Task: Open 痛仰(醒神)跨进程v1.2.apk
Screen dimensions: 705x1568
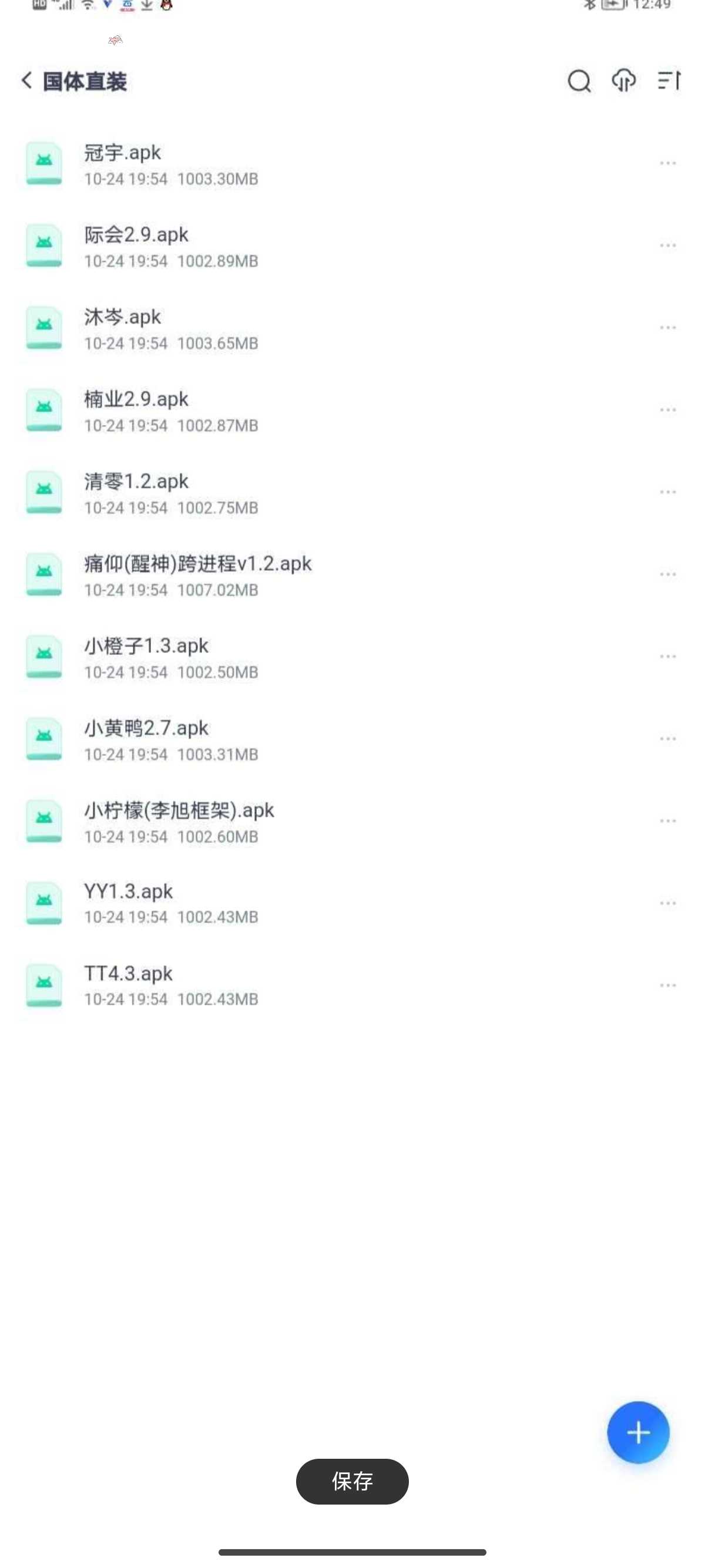Action: (x=352, y=574)
